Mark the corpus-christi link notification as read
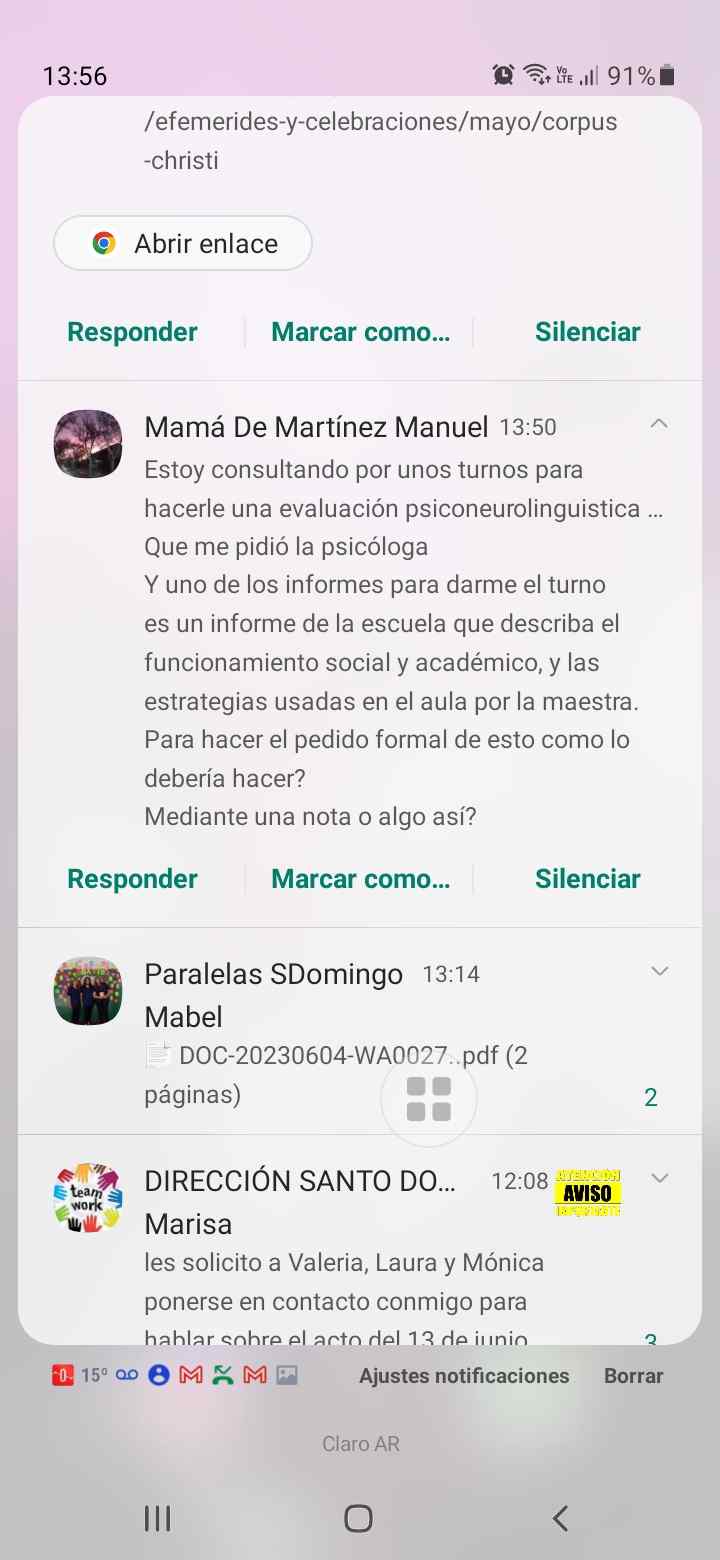This screenshot has height=1560, width=720. click(360, 332)
